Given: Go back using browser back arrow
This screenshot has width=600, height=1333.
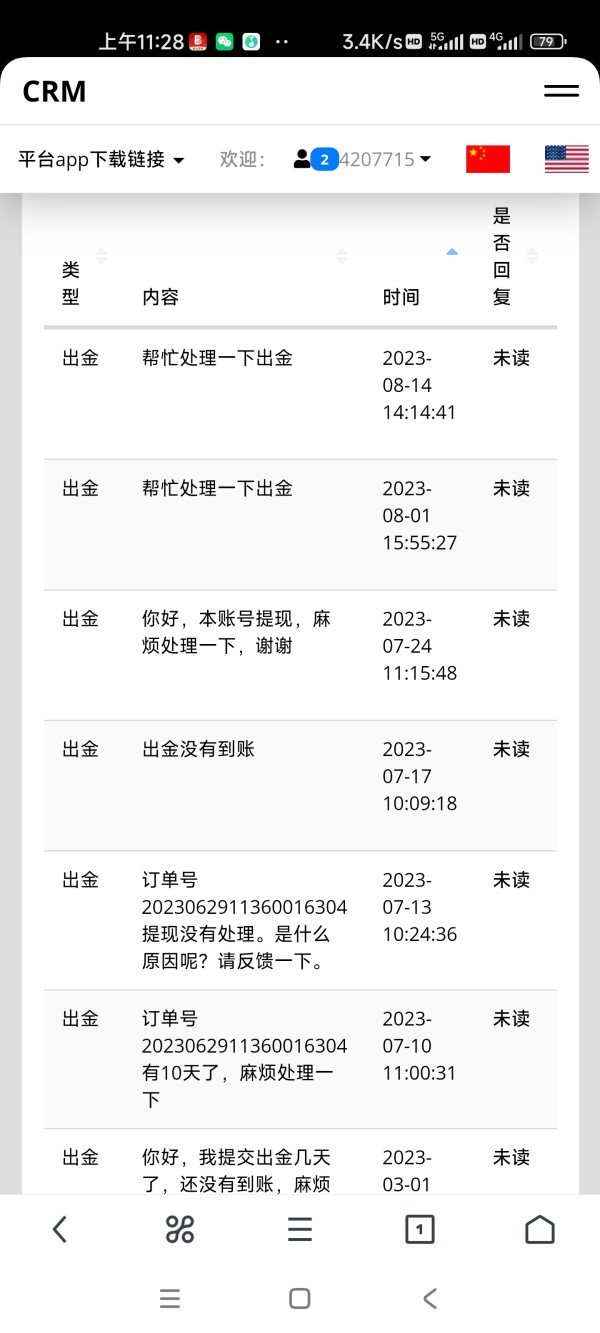Looking at the screenshot, I should 60,1229.
